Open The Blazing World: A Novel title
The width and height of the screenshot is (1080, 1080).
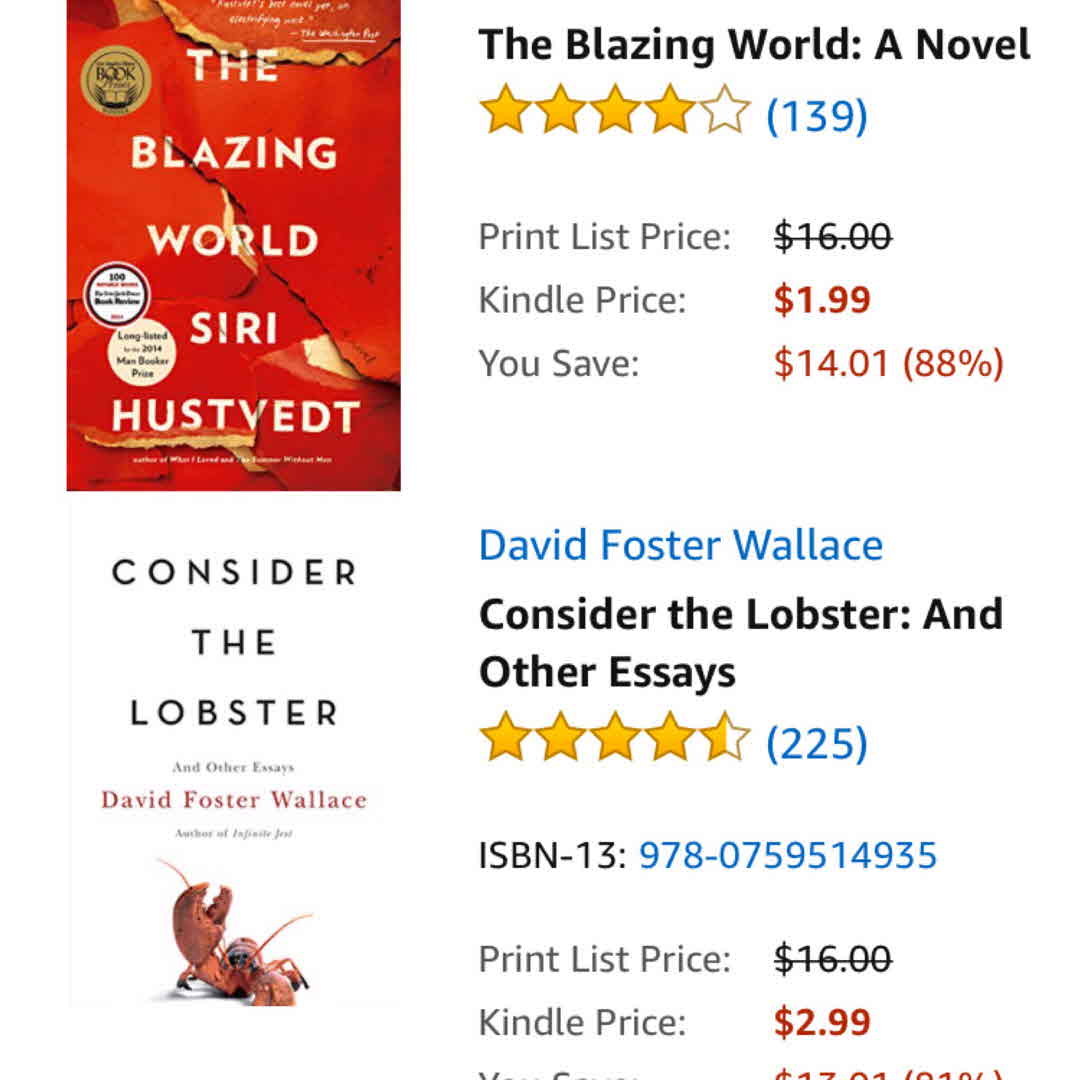click(754, 45)
